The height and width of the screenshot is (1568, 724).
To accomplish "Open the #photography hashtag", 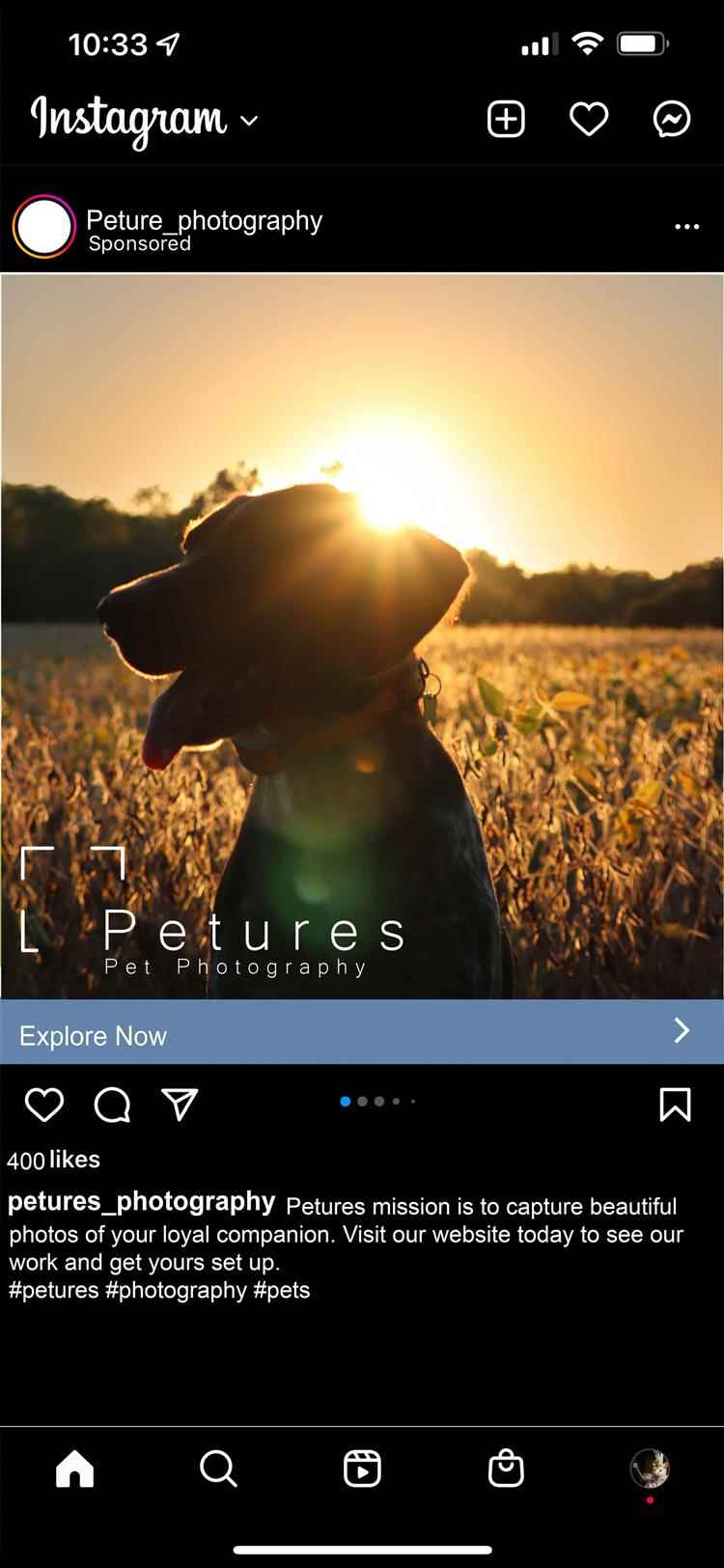I will tap(176, 1291).
